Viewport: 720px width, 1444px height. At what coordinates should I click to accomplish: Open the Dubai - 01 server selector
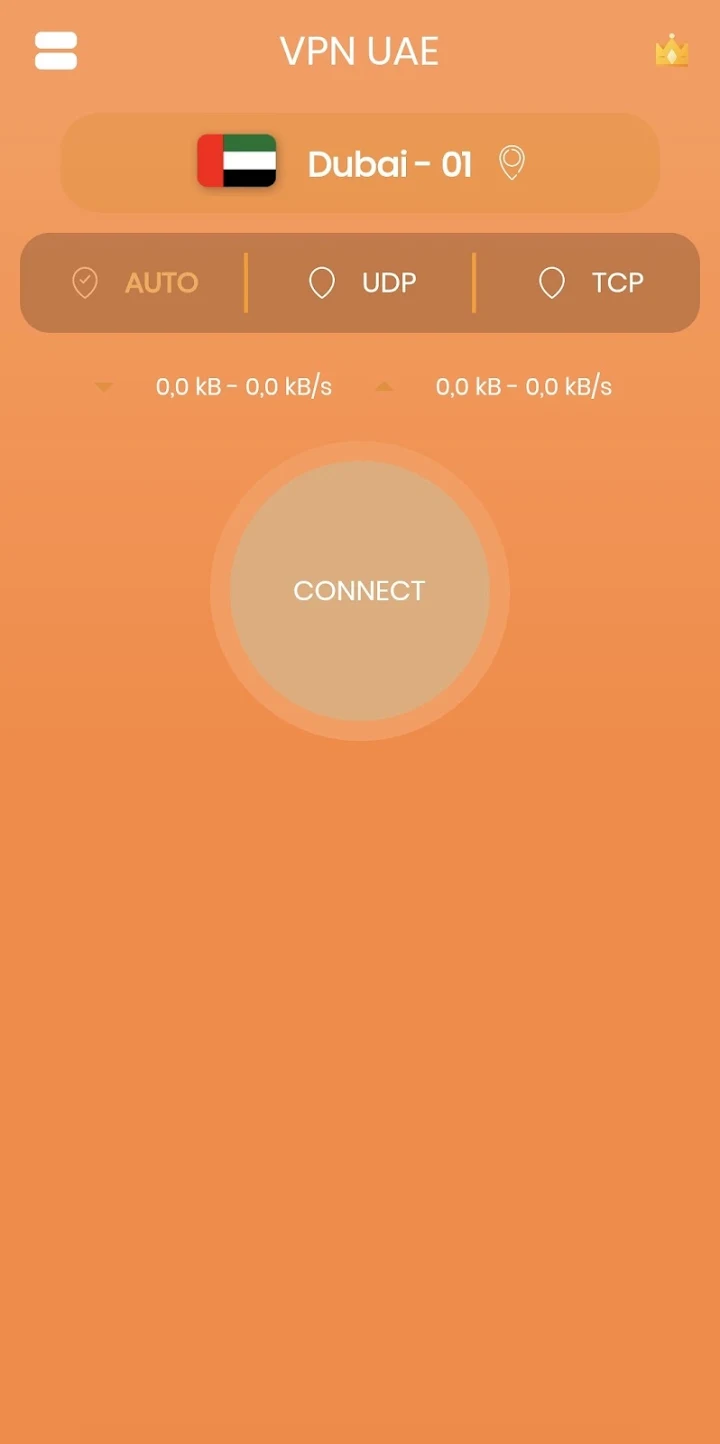pyautogui.click(x=360, y=163)
